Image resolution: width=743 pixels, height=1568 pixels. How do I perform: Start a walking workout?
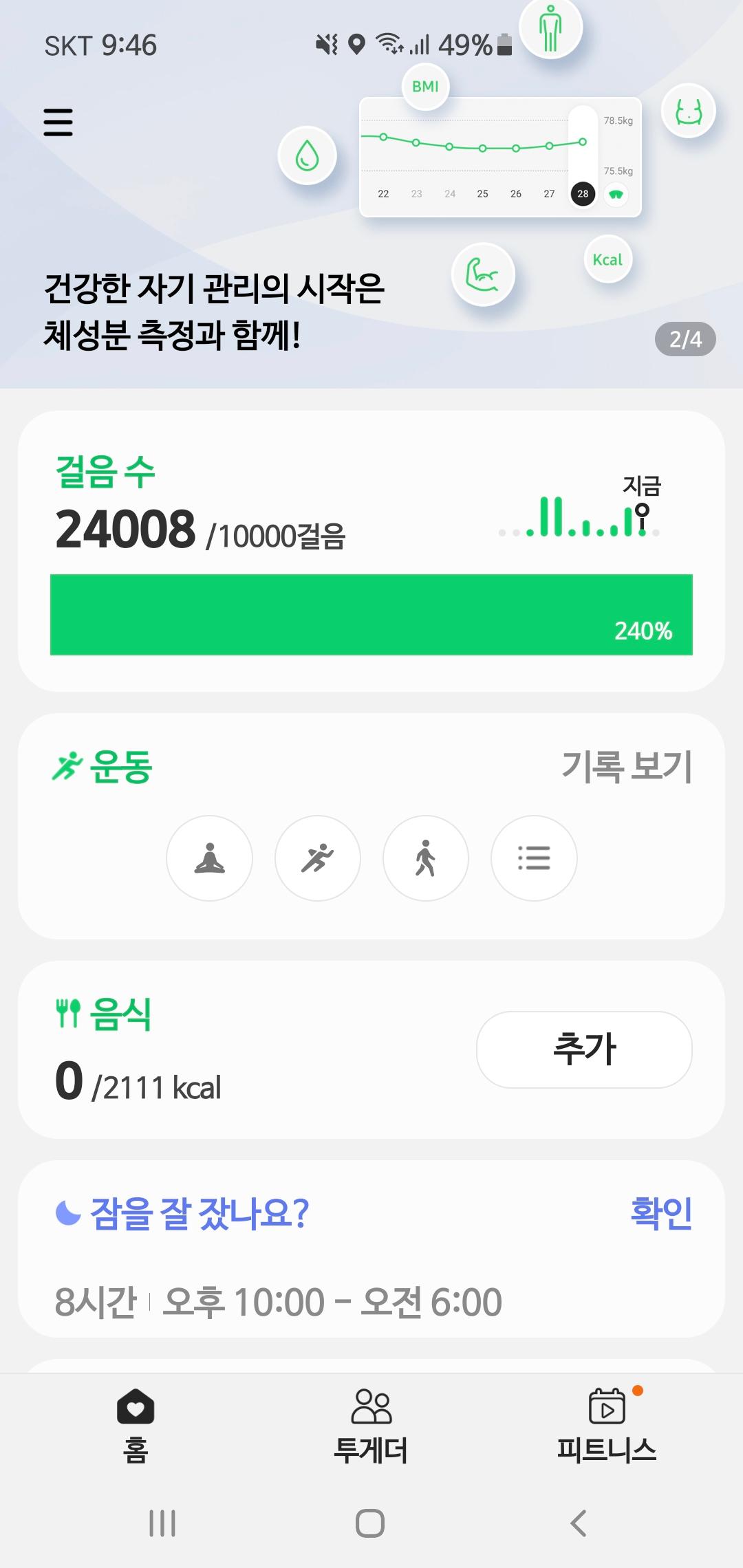point(425,858)
